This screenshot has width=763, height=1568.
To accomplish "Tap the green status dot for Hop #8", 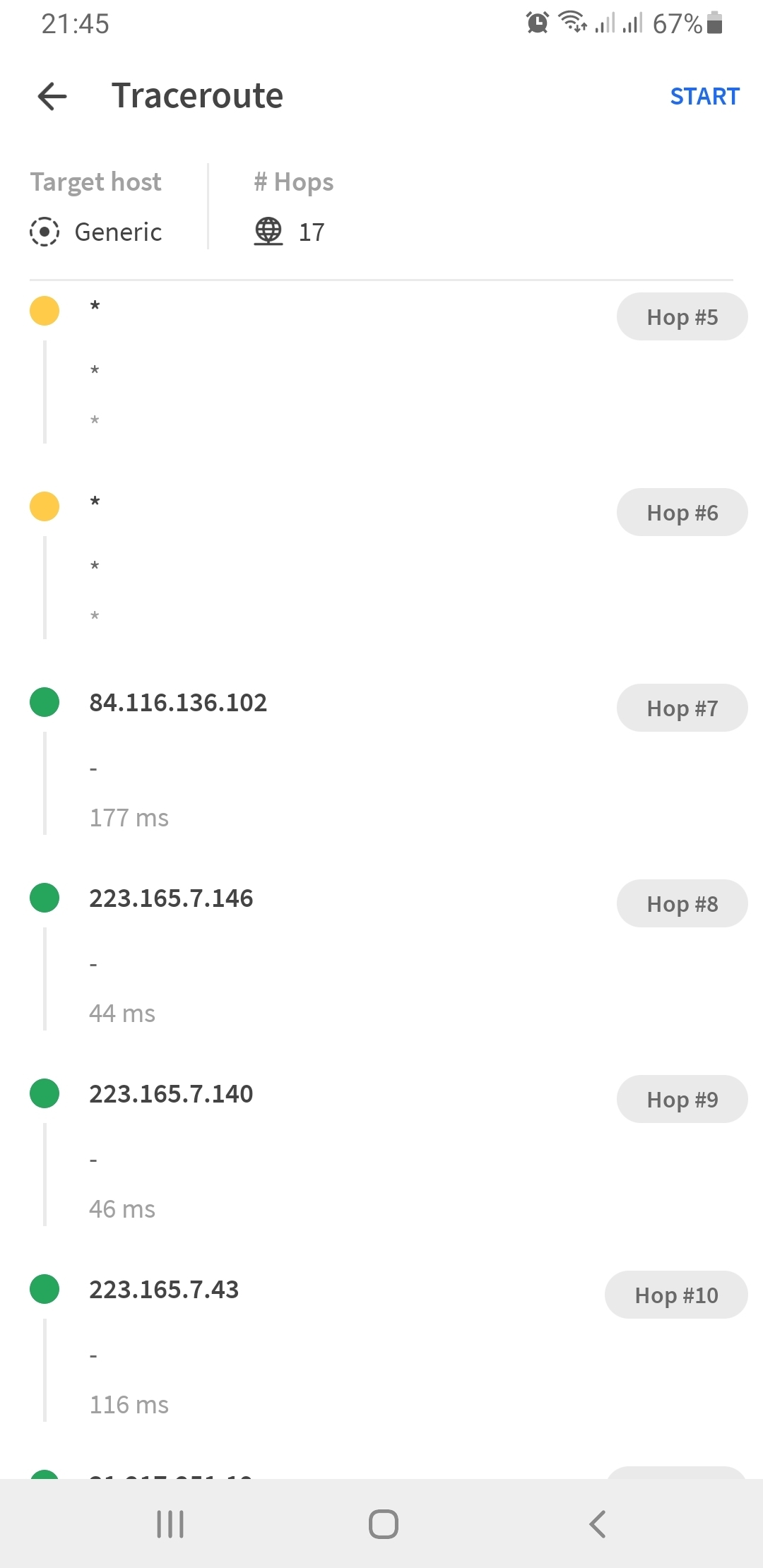I will pos(45,898).
